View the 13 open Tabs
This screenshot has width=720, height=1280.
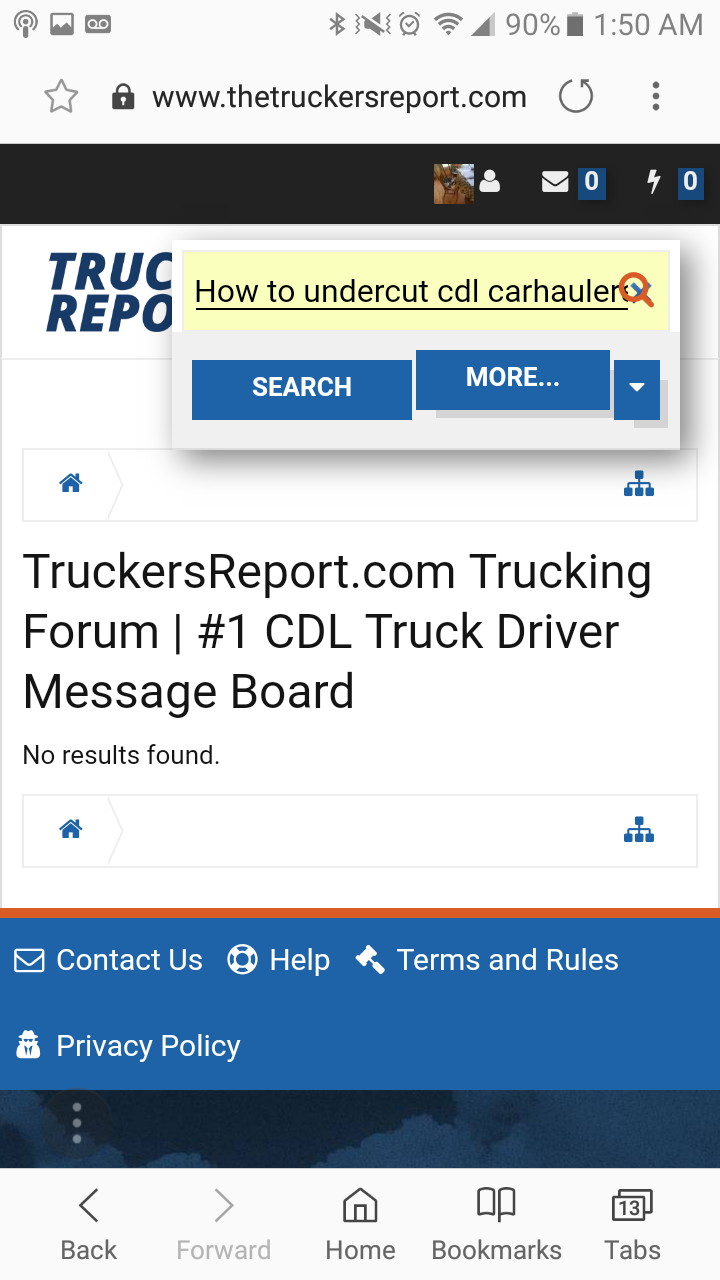point(632,1224)
